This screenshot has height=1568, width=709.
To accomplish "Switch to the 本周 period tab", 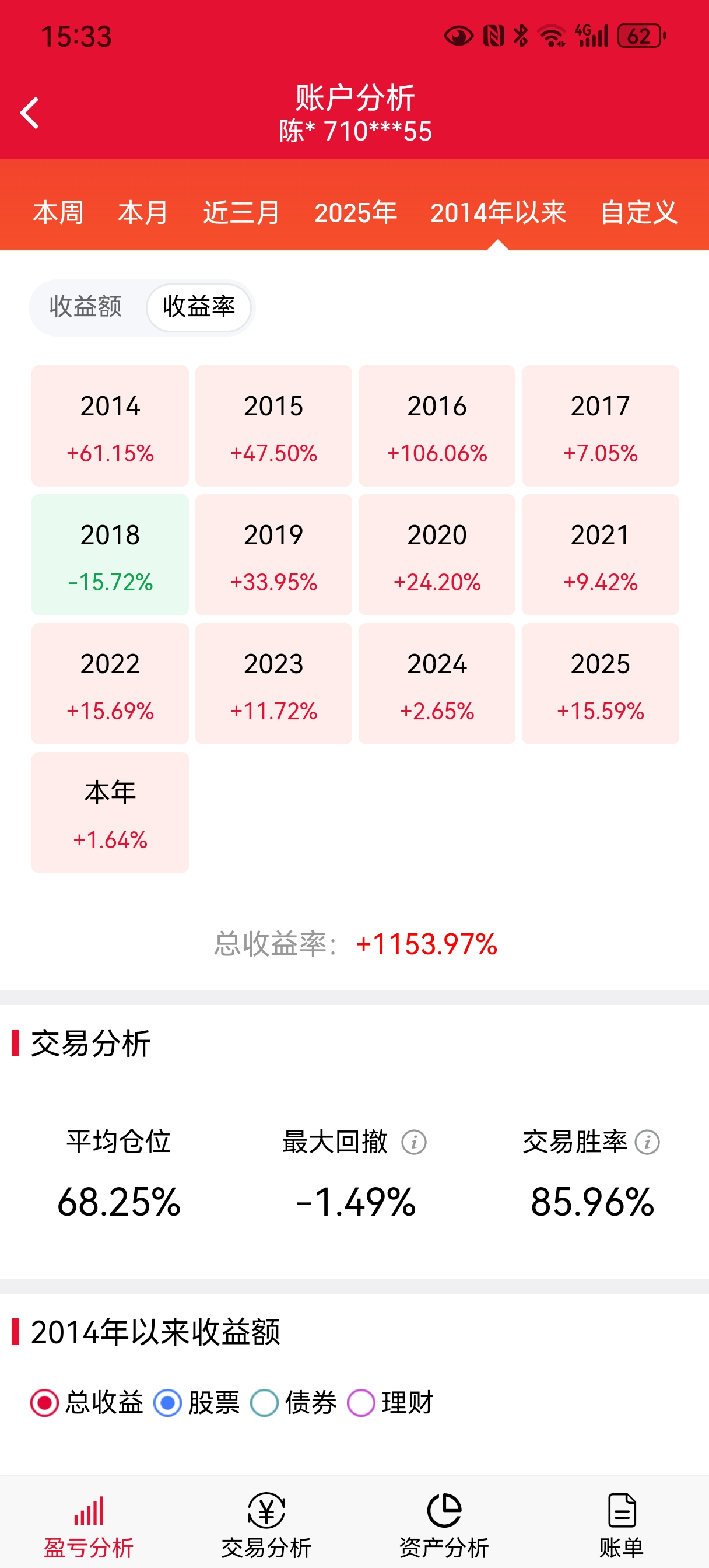I will click(58, 212).
